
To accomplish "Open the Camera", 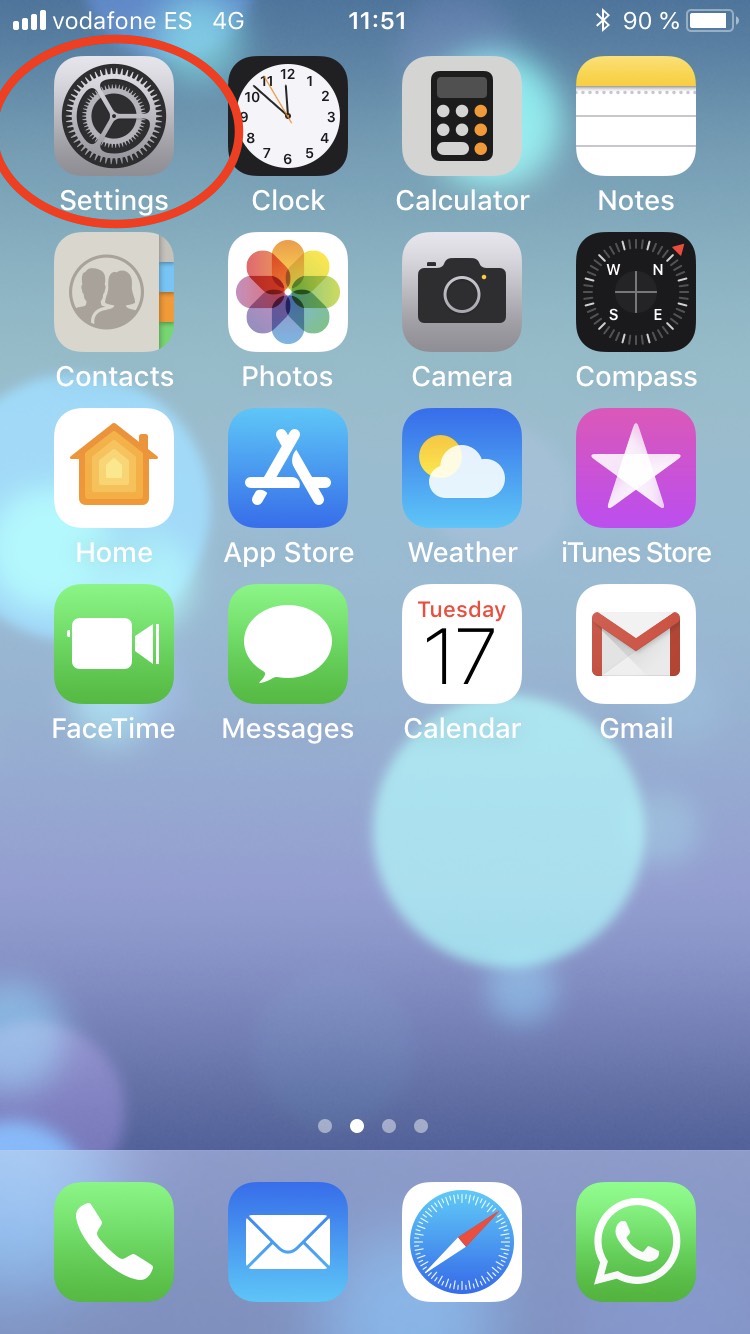I will click(462, 292).
